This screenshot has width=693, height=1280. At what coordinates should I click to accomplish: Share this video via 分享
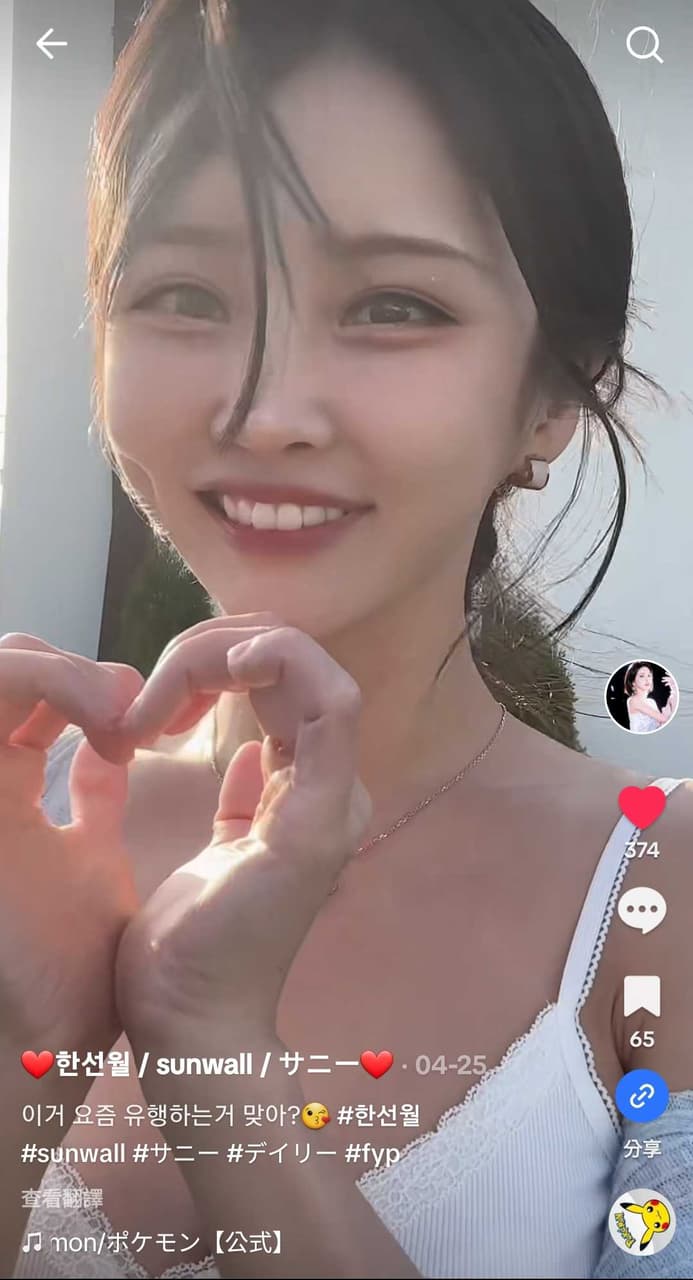(642, 1096)
